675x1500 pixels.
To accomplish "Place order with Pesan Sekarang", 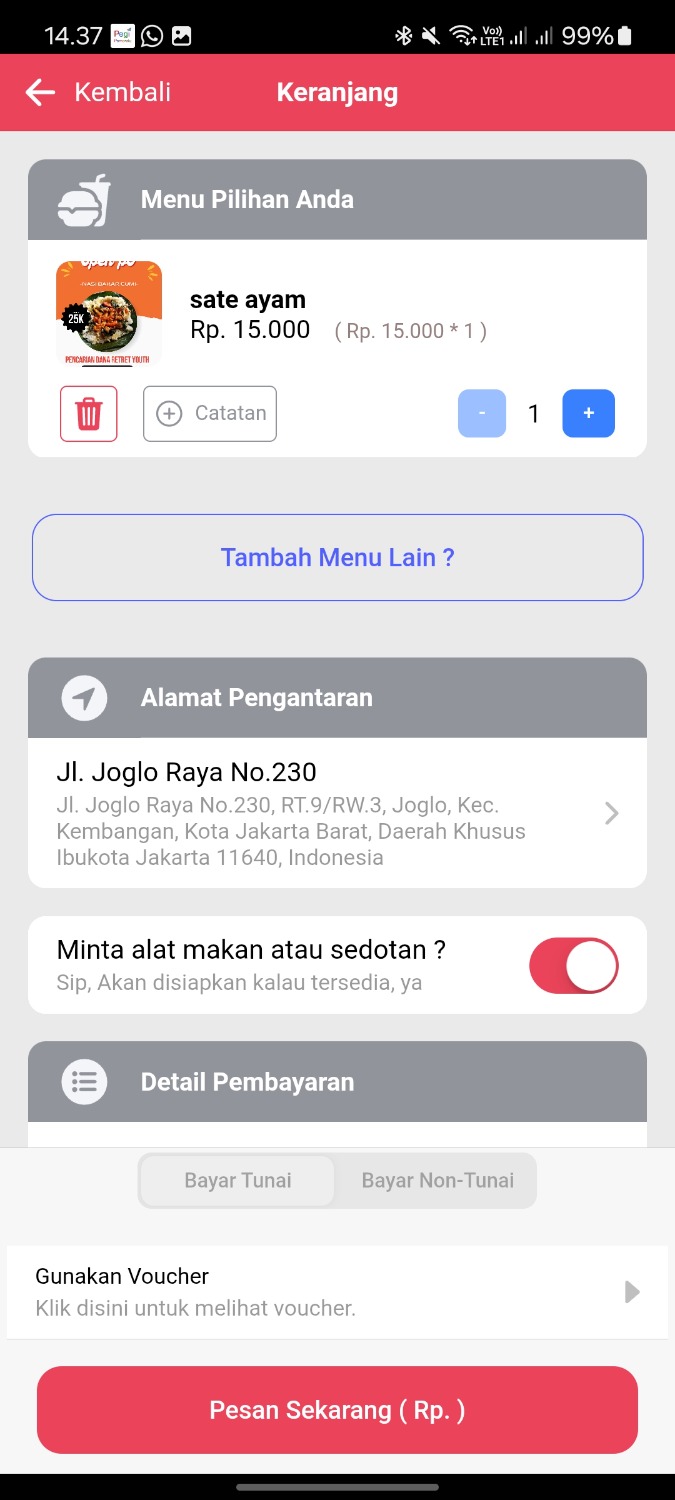I will 337,1410.
